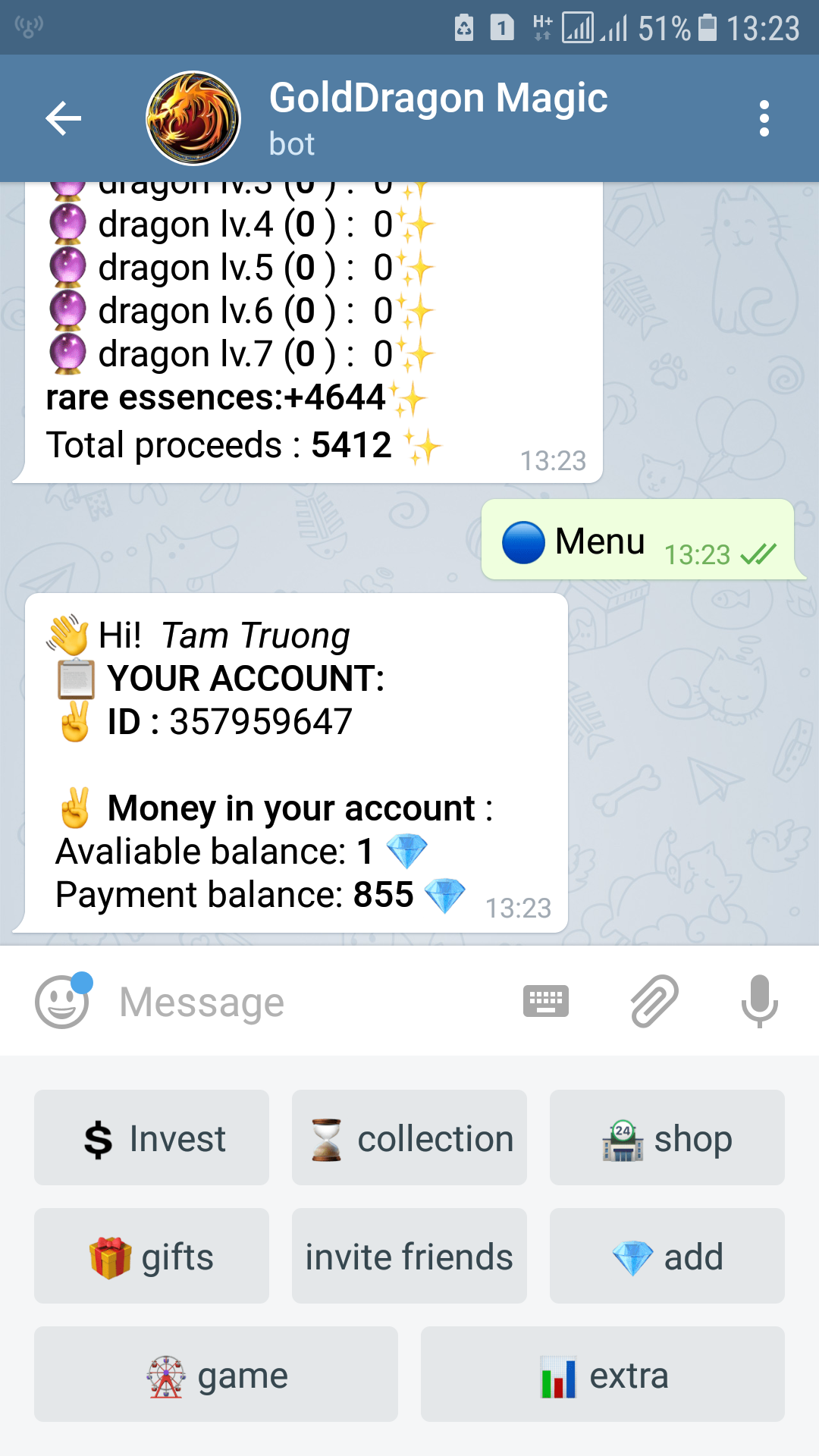Visit the shop
Image resolution: width=819 pixels, height=1456 pixels.
[667, 1137]
